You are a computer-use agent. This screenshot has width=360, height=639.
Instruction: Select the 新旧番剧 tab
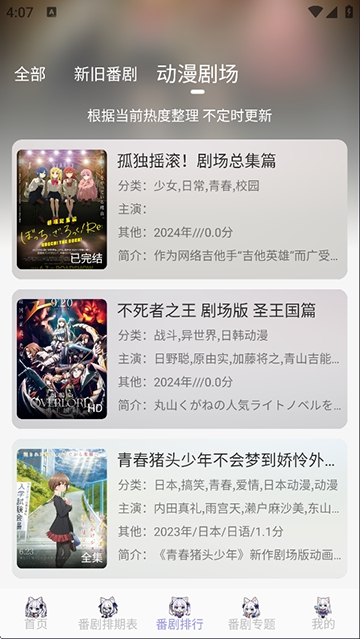tap(105, 75)
